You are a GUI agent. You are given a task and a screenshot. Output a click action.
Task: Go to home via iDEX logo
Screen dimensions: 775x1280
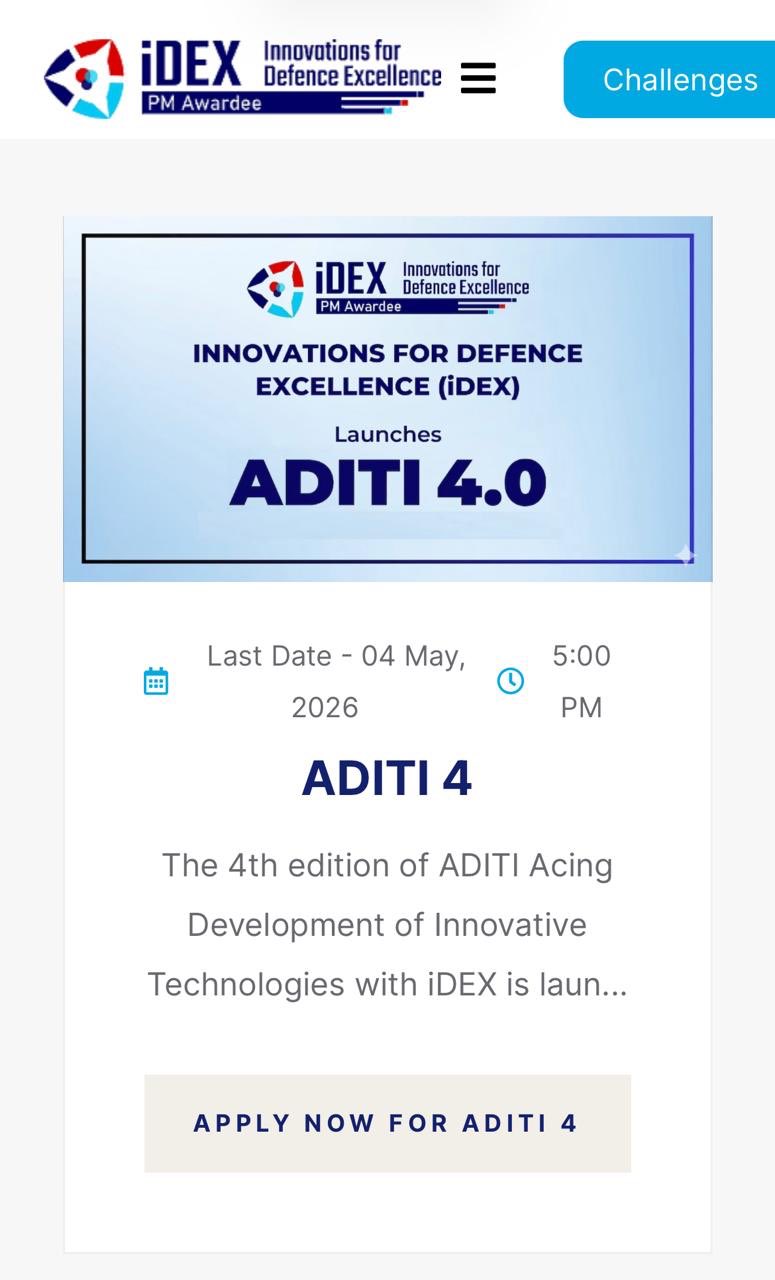coord(240,78)
